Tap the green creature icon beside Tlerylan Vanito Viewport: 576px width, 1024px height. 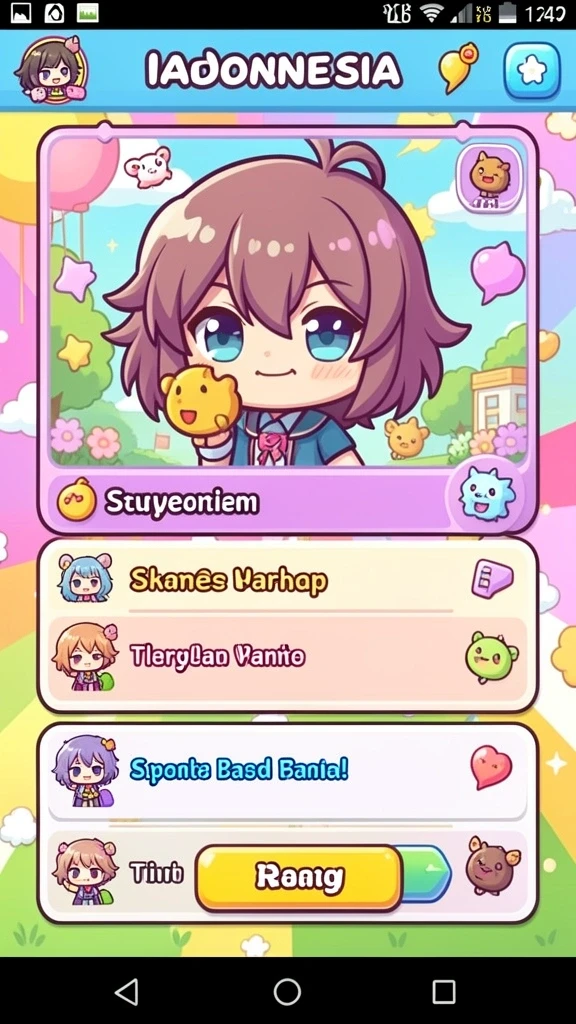pos(491,657)
